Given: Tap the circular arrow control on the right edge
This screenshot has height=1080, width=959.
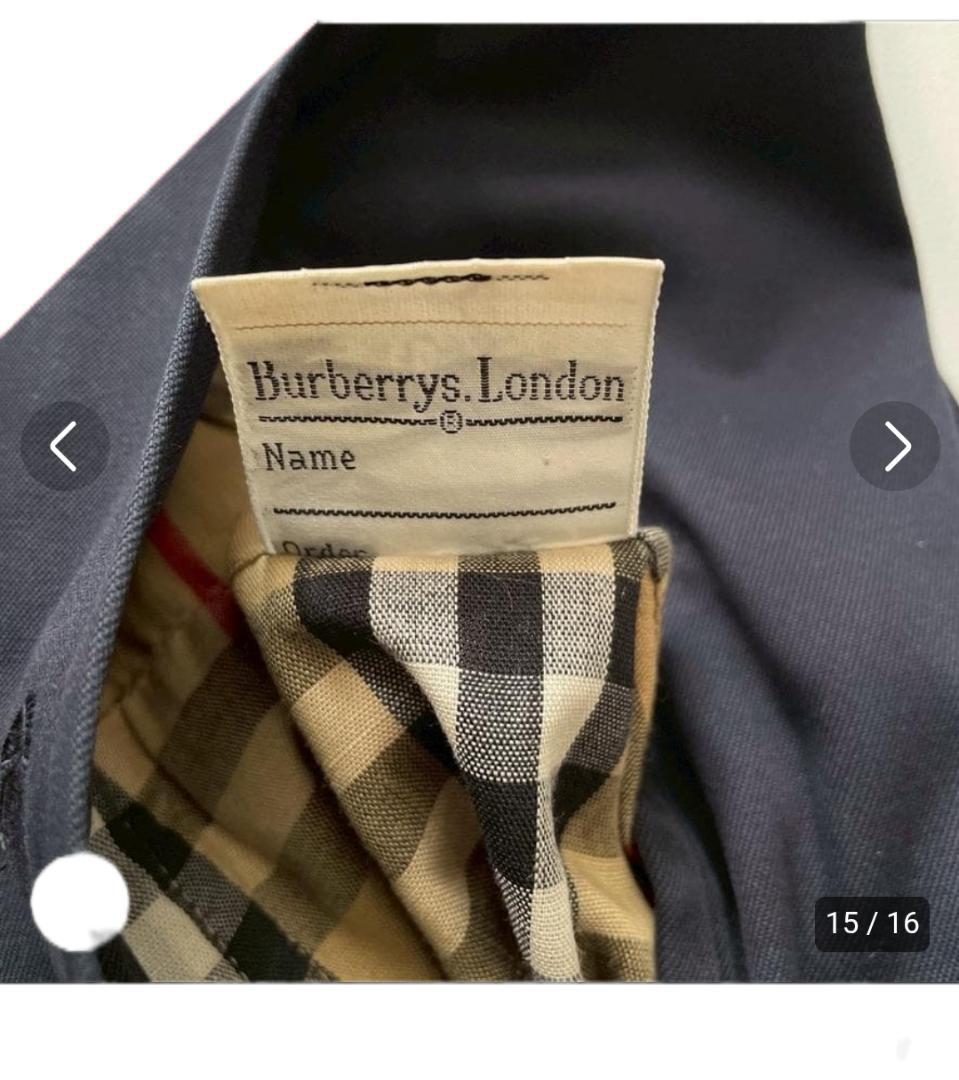Looking at the screenshot, I should (x=895, y=447).
